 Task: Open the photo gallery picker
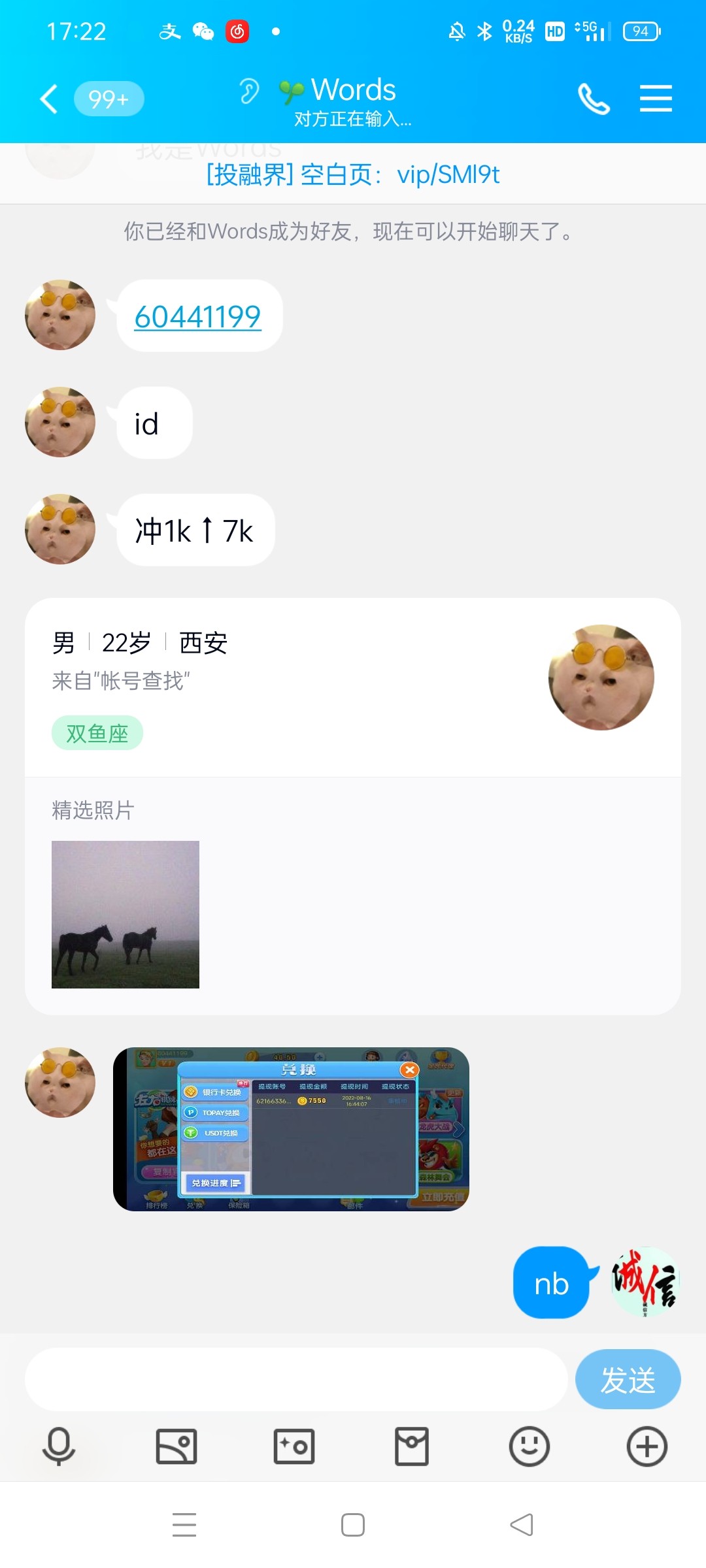coord(176,1446)
